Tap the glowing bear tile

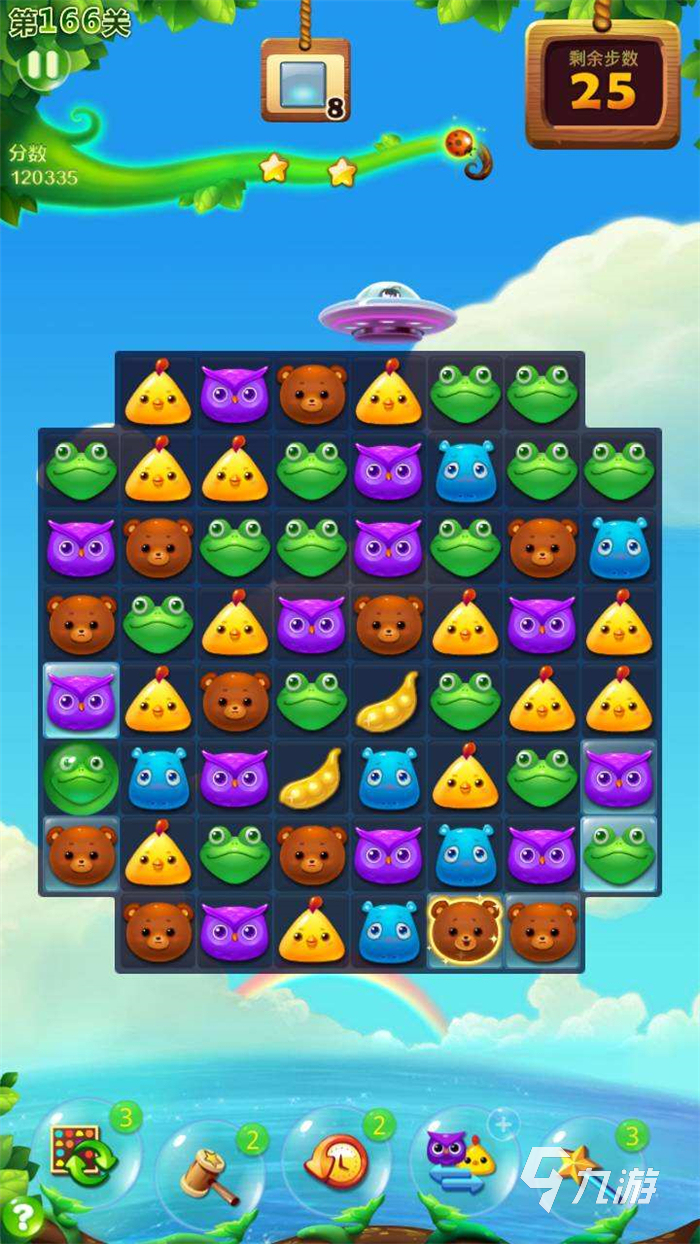pos(465,931)
